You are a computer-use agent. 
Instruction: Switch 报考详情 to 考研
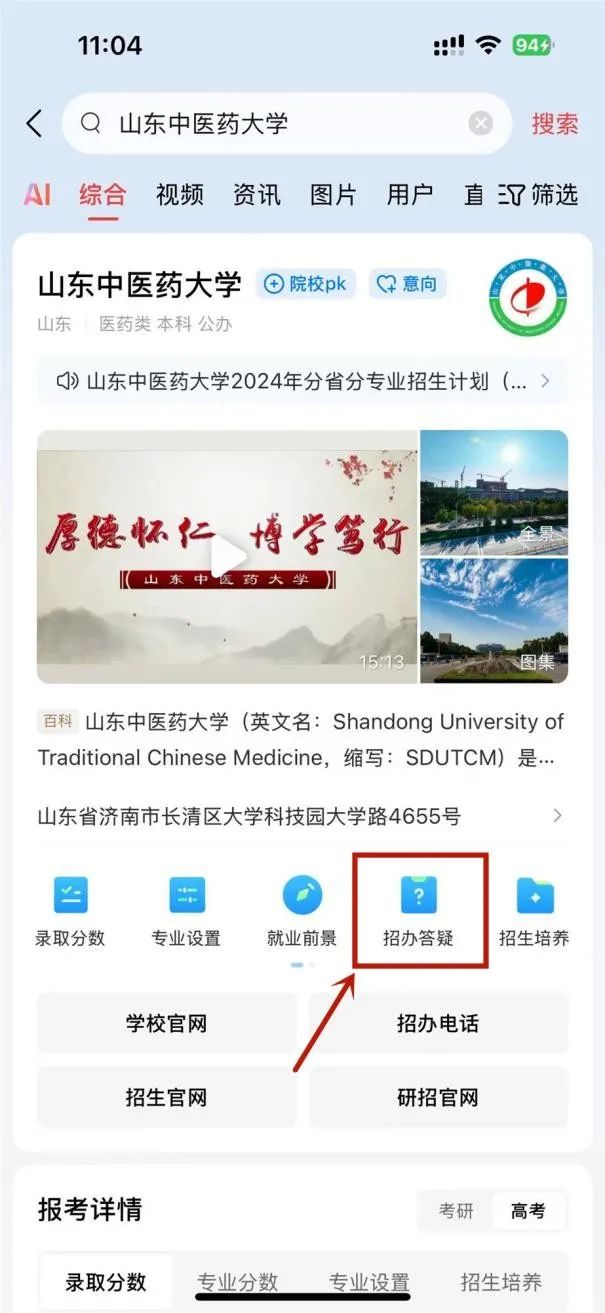[x=456, y=1211]
